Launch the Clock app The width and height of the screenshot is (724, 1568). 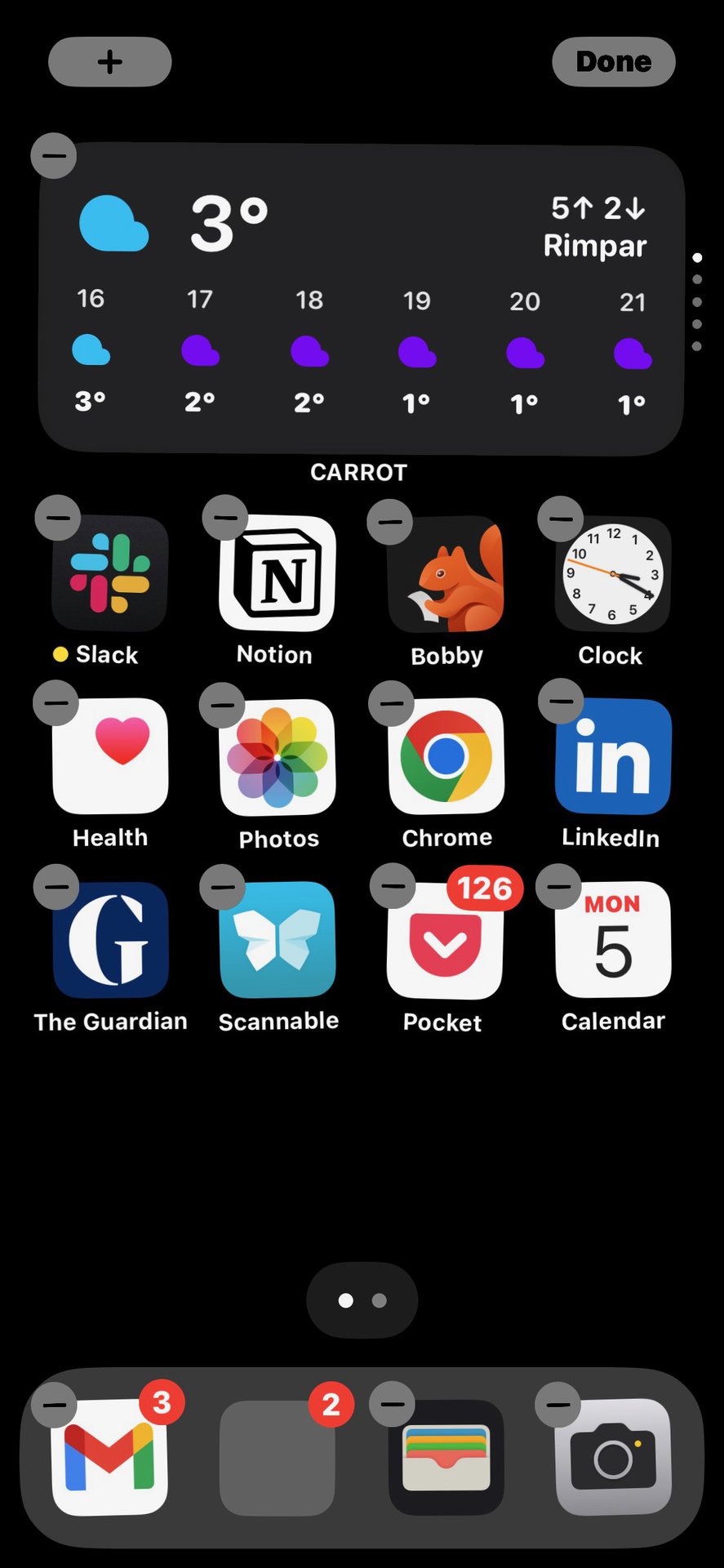612,575
